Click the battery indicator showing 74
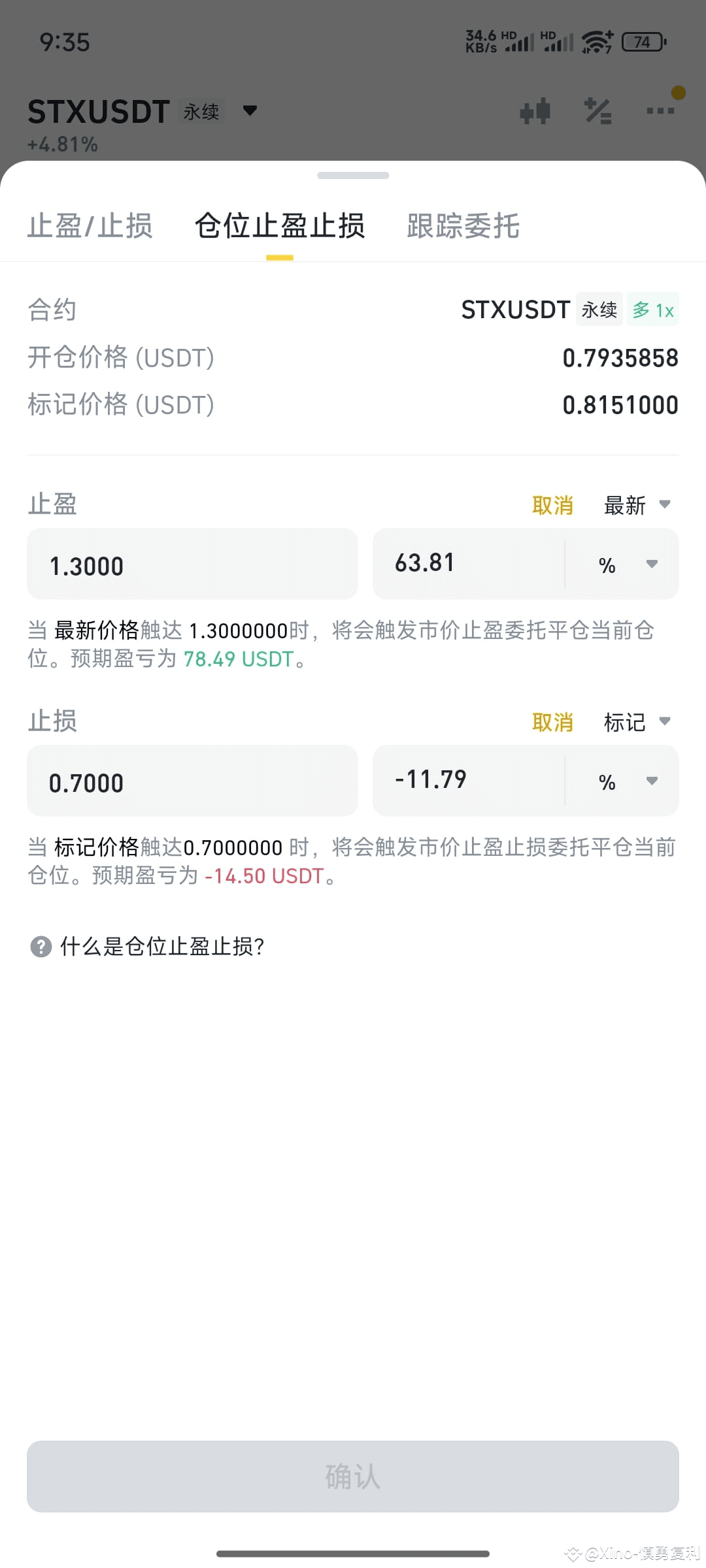Image resolution: width=706 pixels, height=1568 pixels. tap(642, 42)
